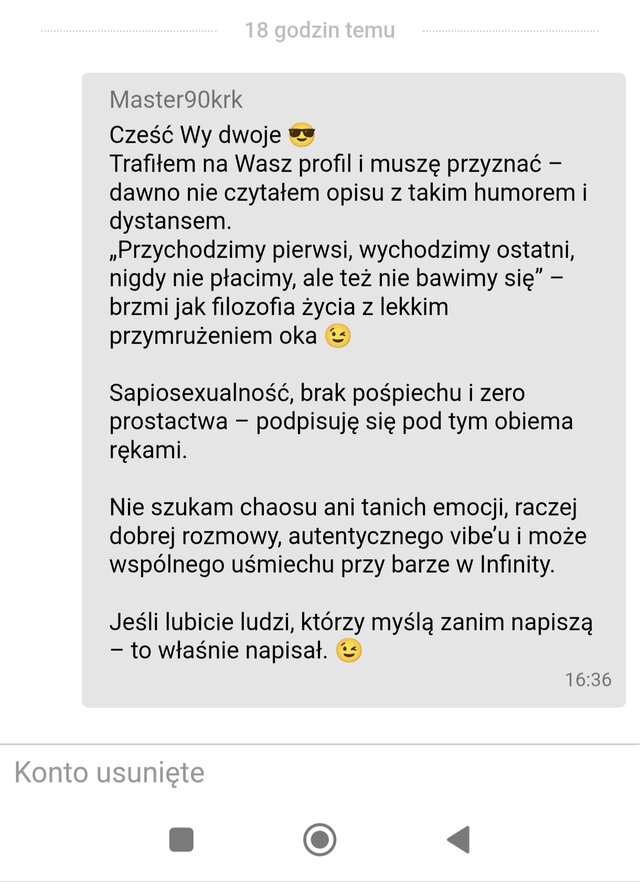Go back with the system back triangle
The height and width of the screenshot is (882, 640).
[x=458, y=839]
